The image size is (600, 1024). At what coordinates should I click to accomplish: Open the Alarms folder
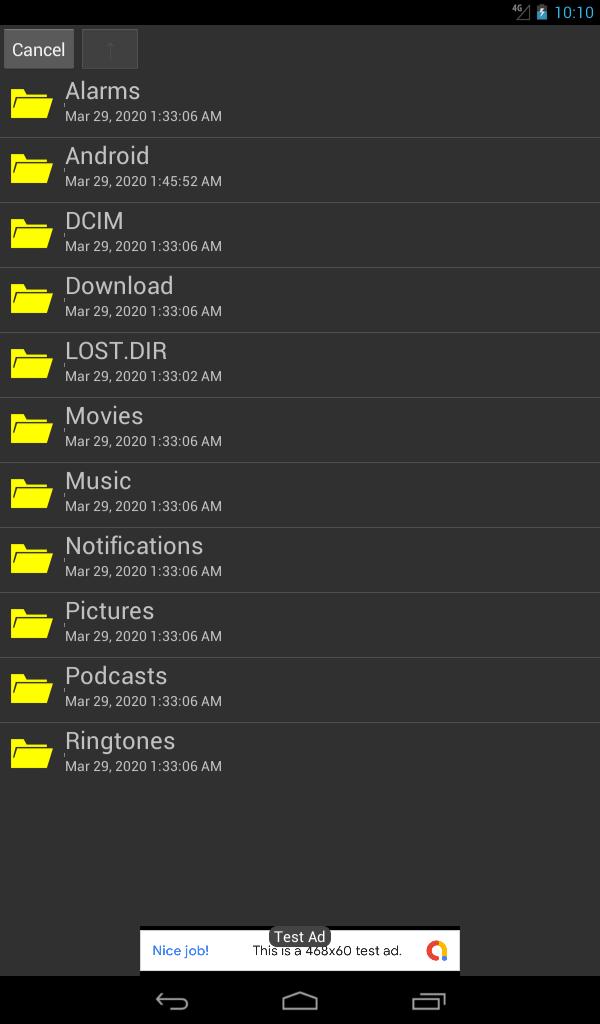click(300, 104)
